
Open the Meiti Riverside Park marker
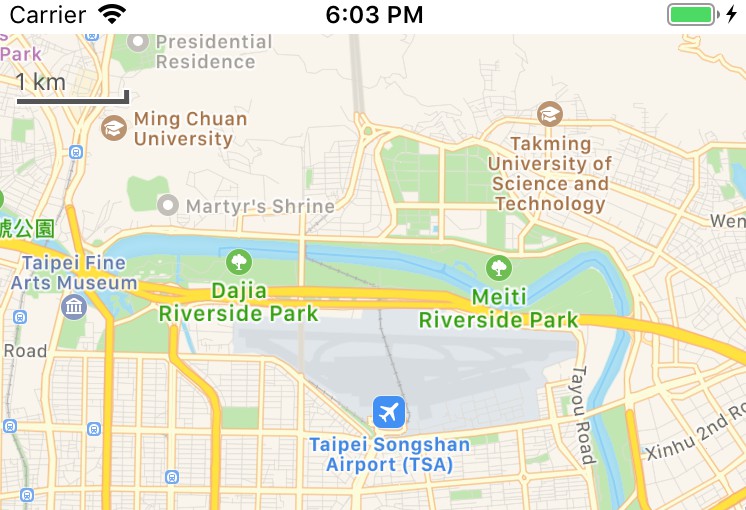[x=498, y=267]
